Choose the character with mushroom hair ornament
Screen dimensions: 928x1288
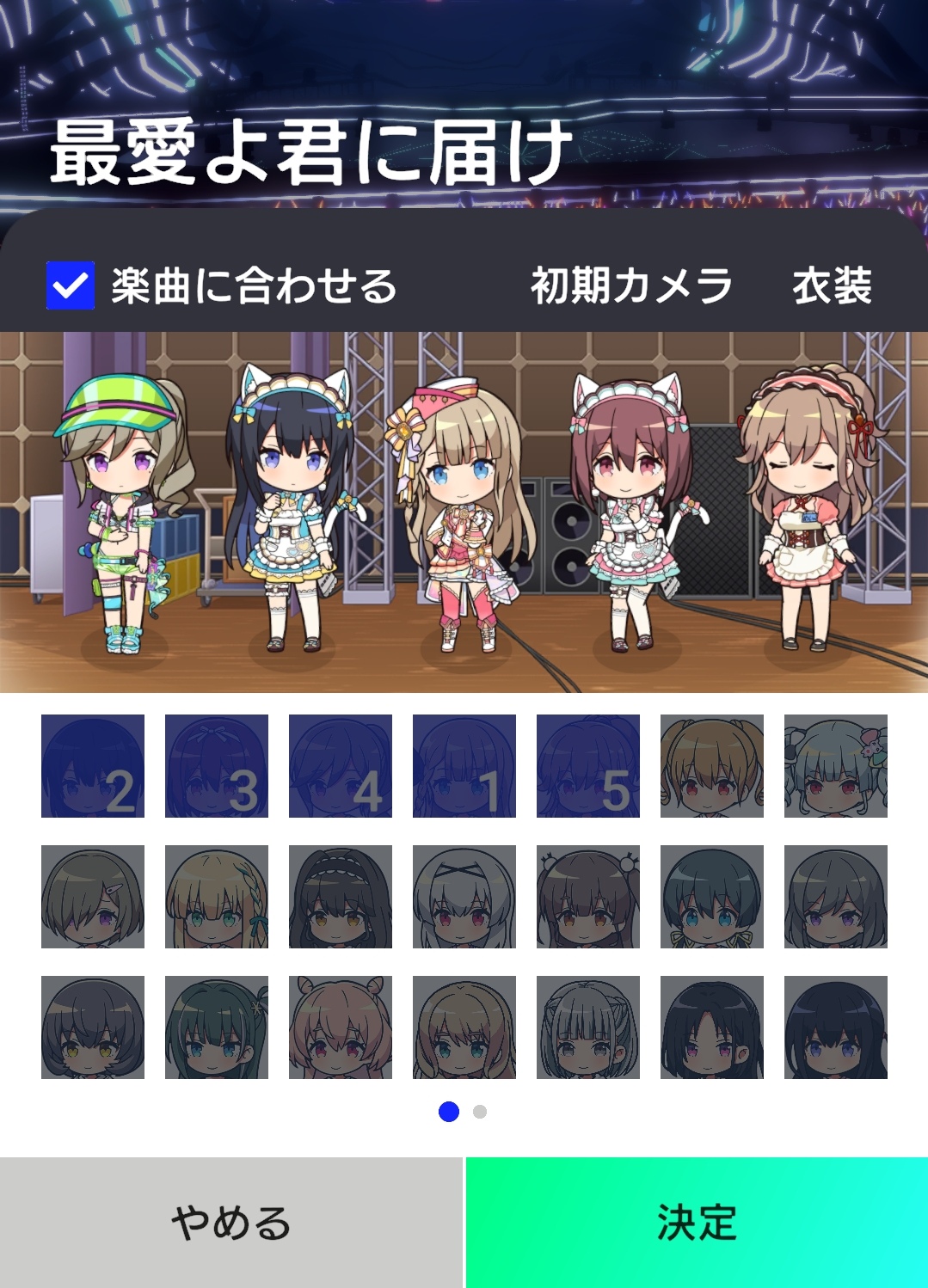click(836, 766)
